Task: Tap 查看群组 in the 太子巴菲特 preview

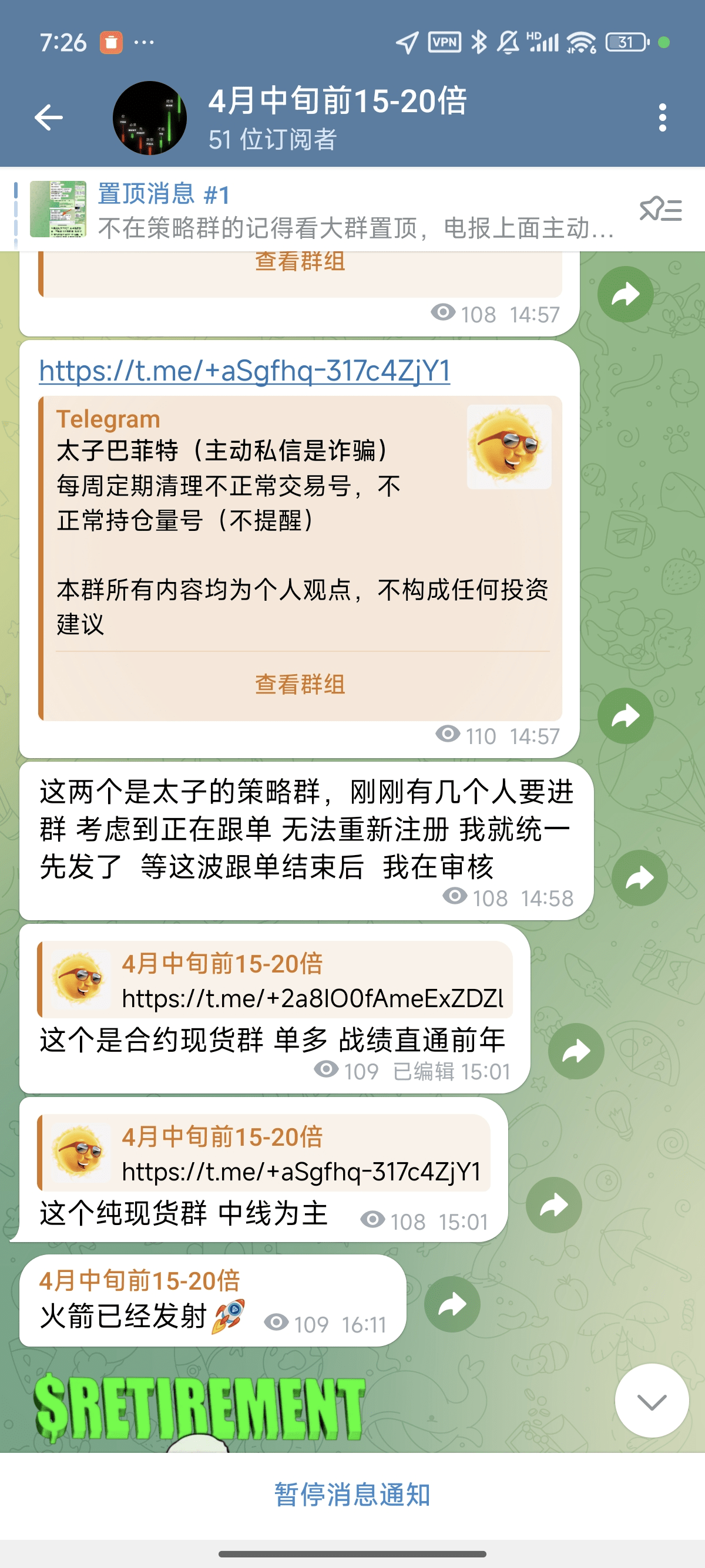Action: point(300,684)
